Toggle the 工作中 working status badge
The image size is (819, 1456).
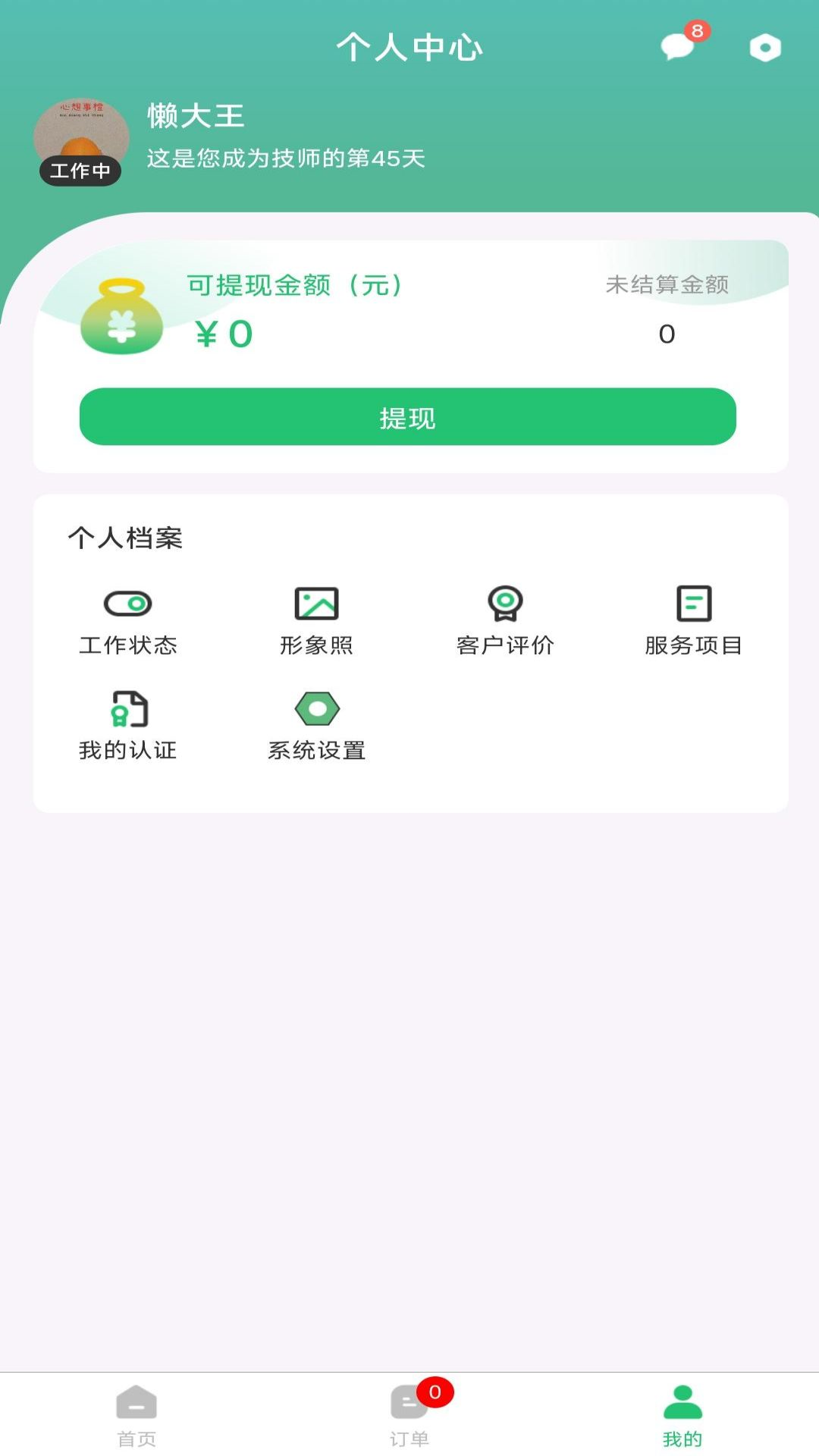point(80,171)
